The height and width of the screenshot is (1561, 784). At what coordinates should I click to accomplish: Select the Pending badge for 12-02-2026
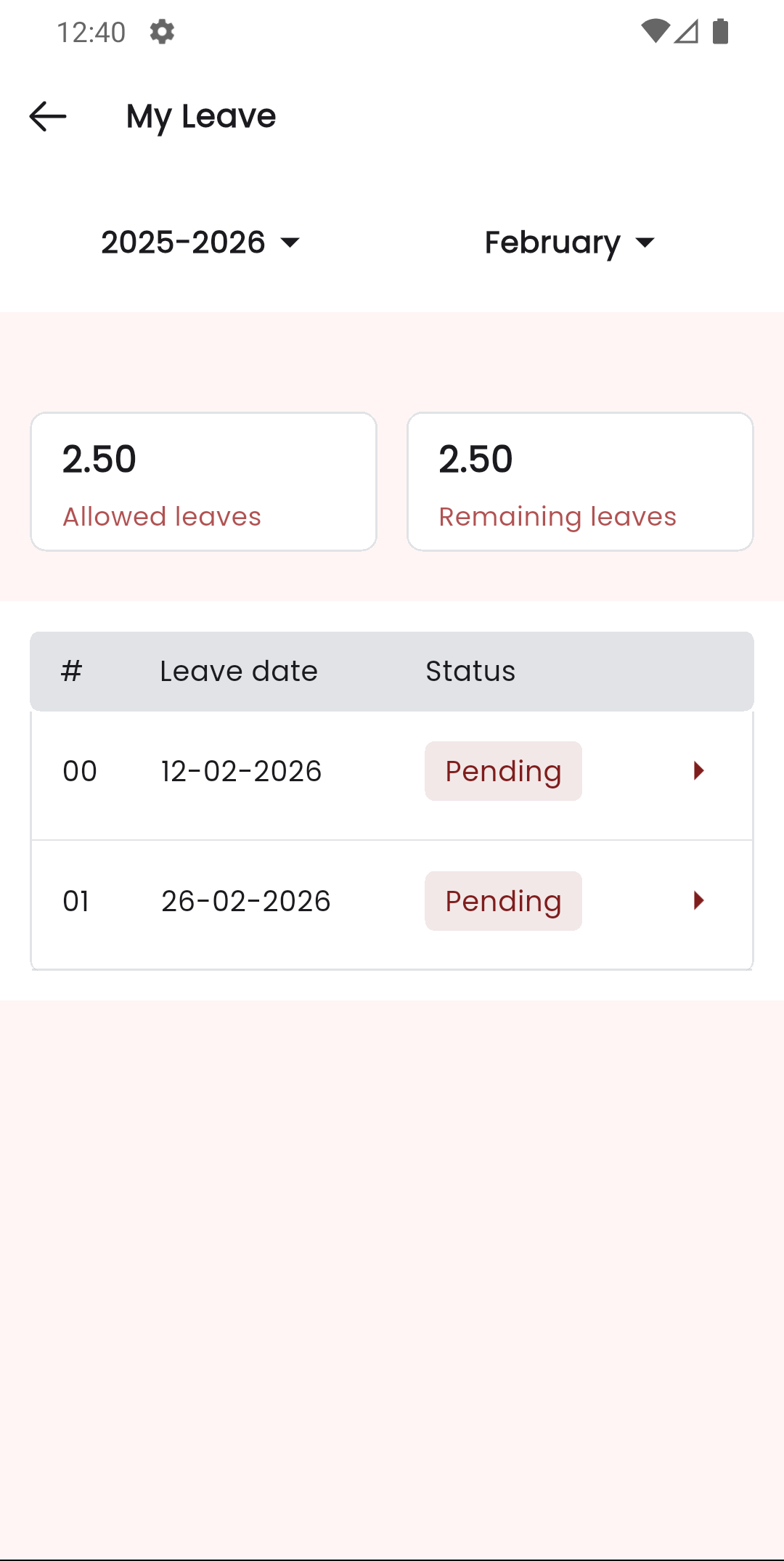click(503, 771)
